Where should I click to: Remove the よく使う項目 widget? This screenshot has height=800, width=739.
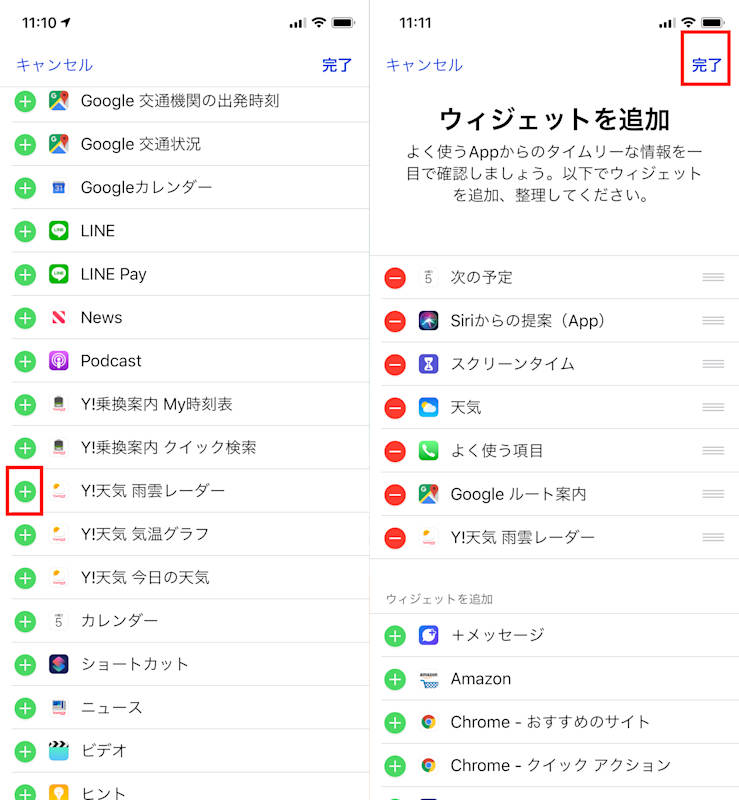click(395, 452)
